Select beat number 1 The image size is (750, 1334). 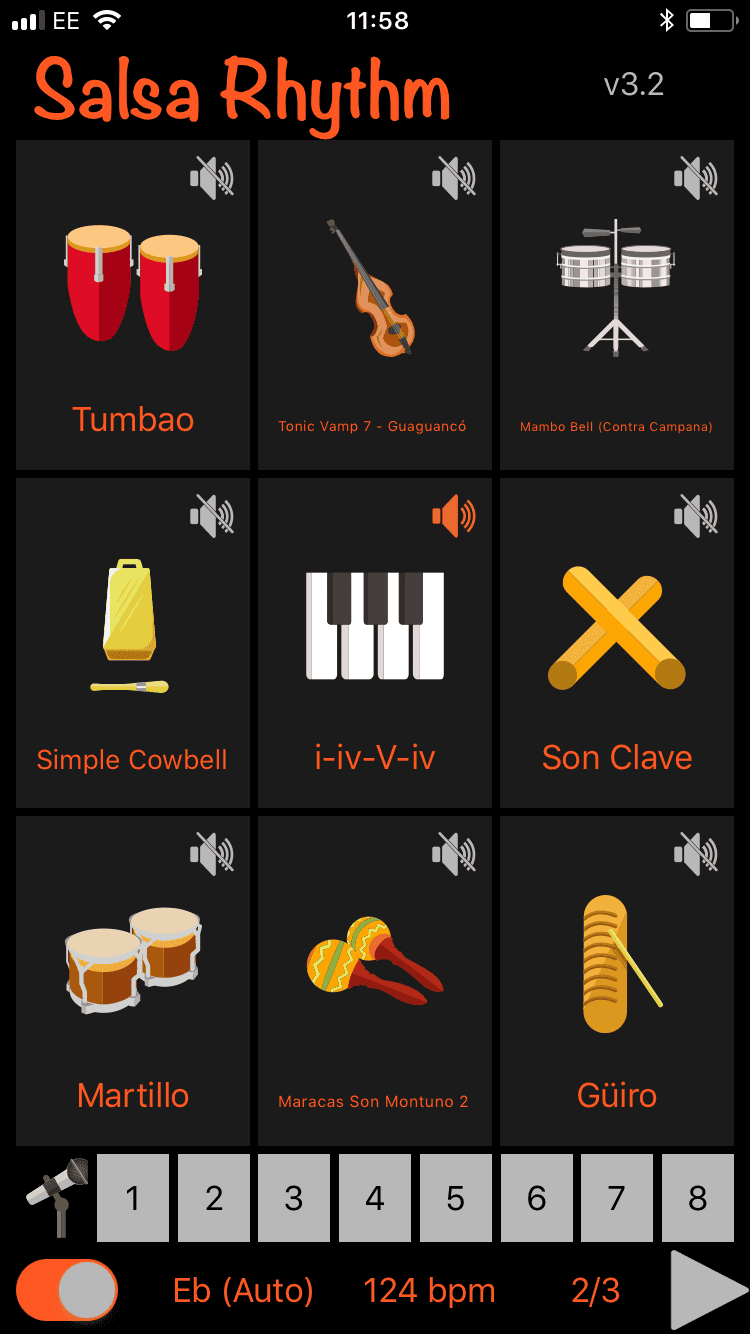133,1198
